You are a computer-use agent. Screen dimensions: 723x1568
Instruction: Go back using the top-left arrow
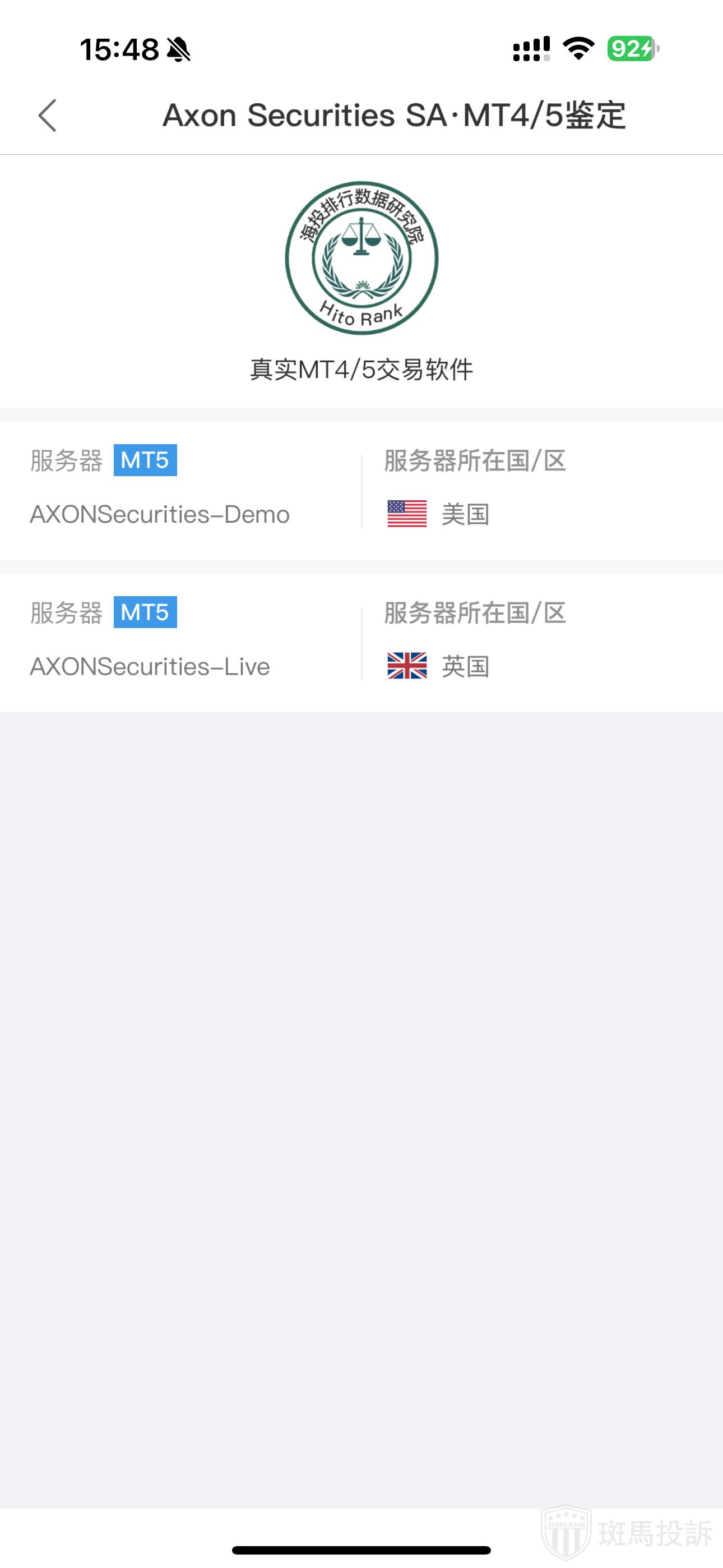48,115
